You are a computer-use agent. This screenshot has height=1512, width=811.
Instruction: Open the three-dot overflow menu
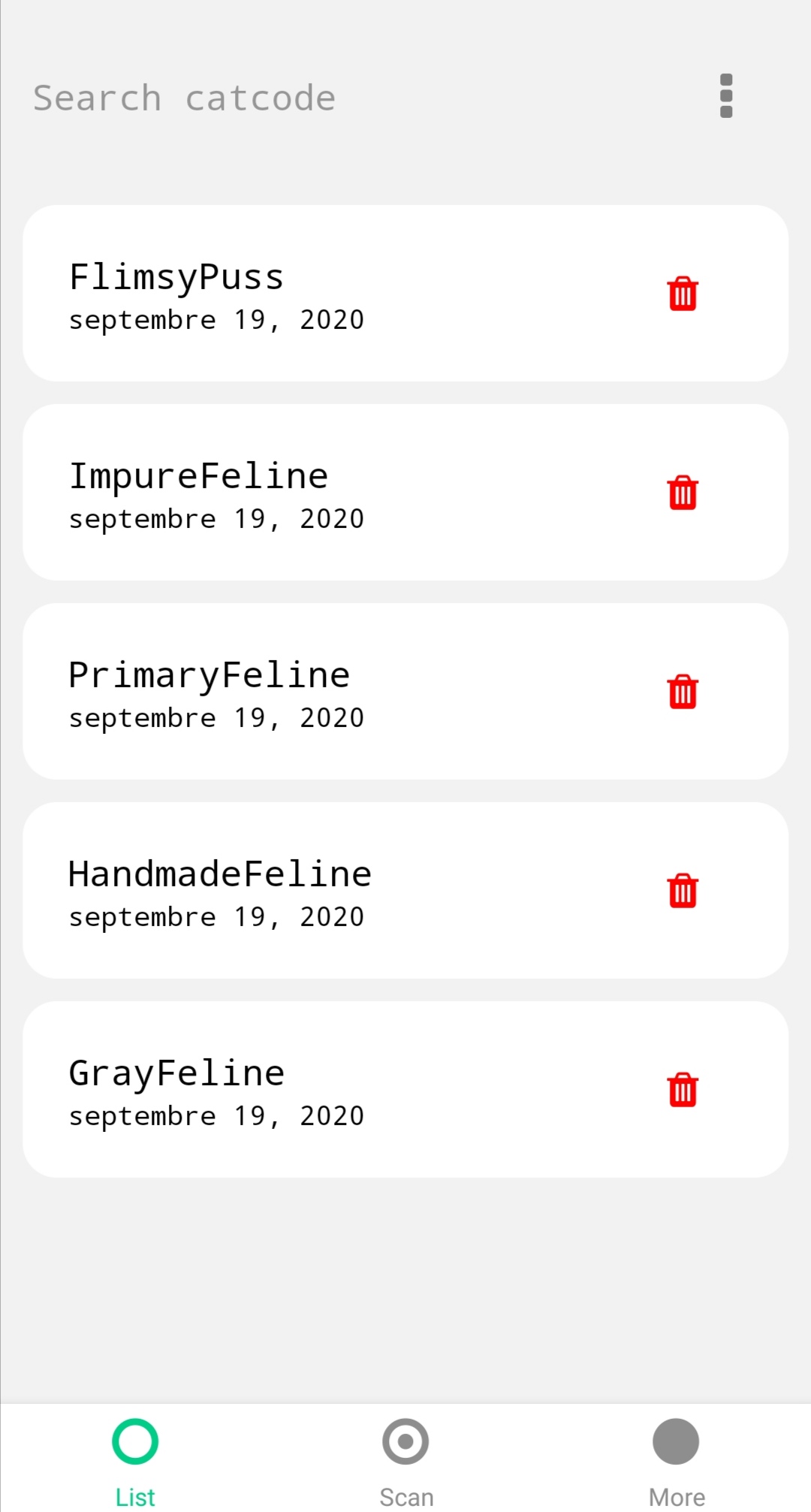[x=725, y=96]
